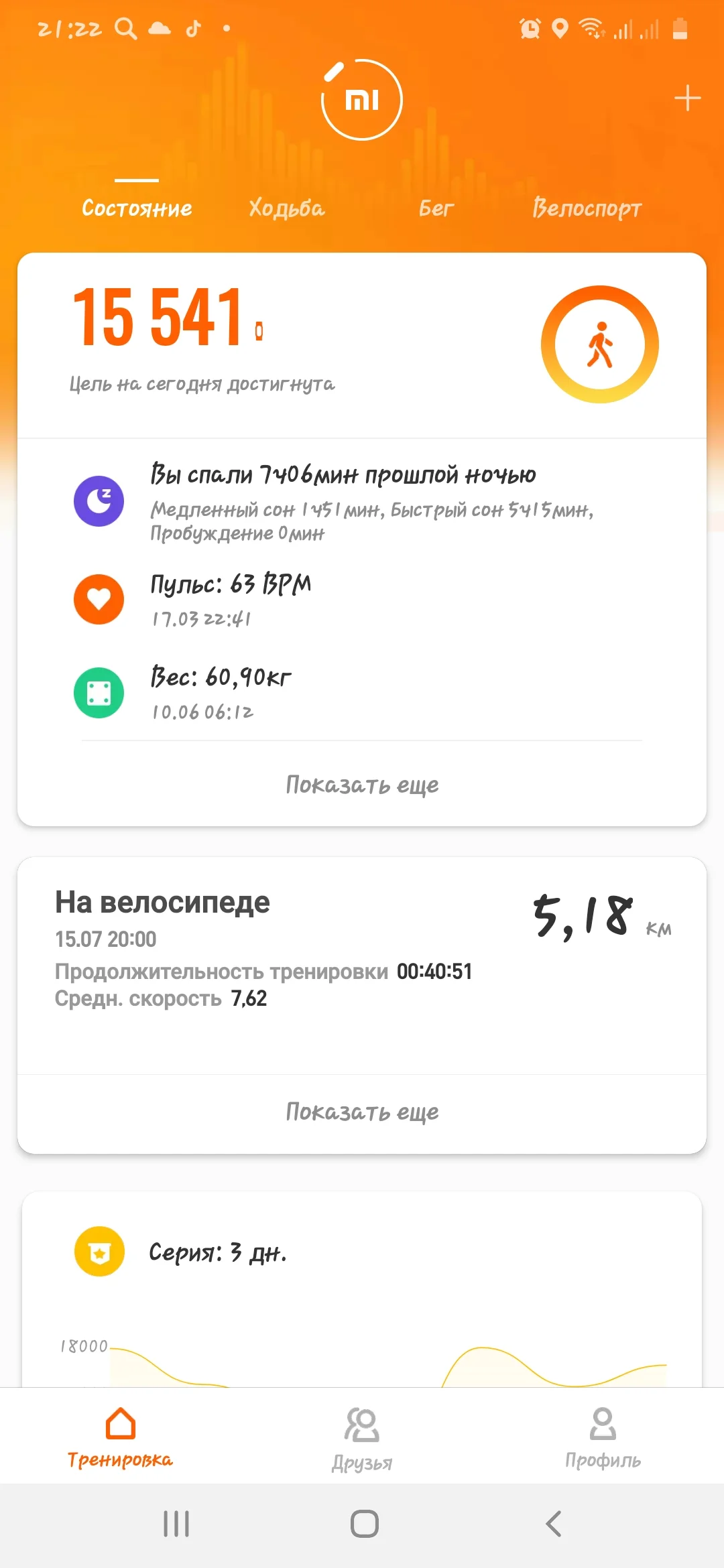Select the Велоспорт tab

(587, 208)
